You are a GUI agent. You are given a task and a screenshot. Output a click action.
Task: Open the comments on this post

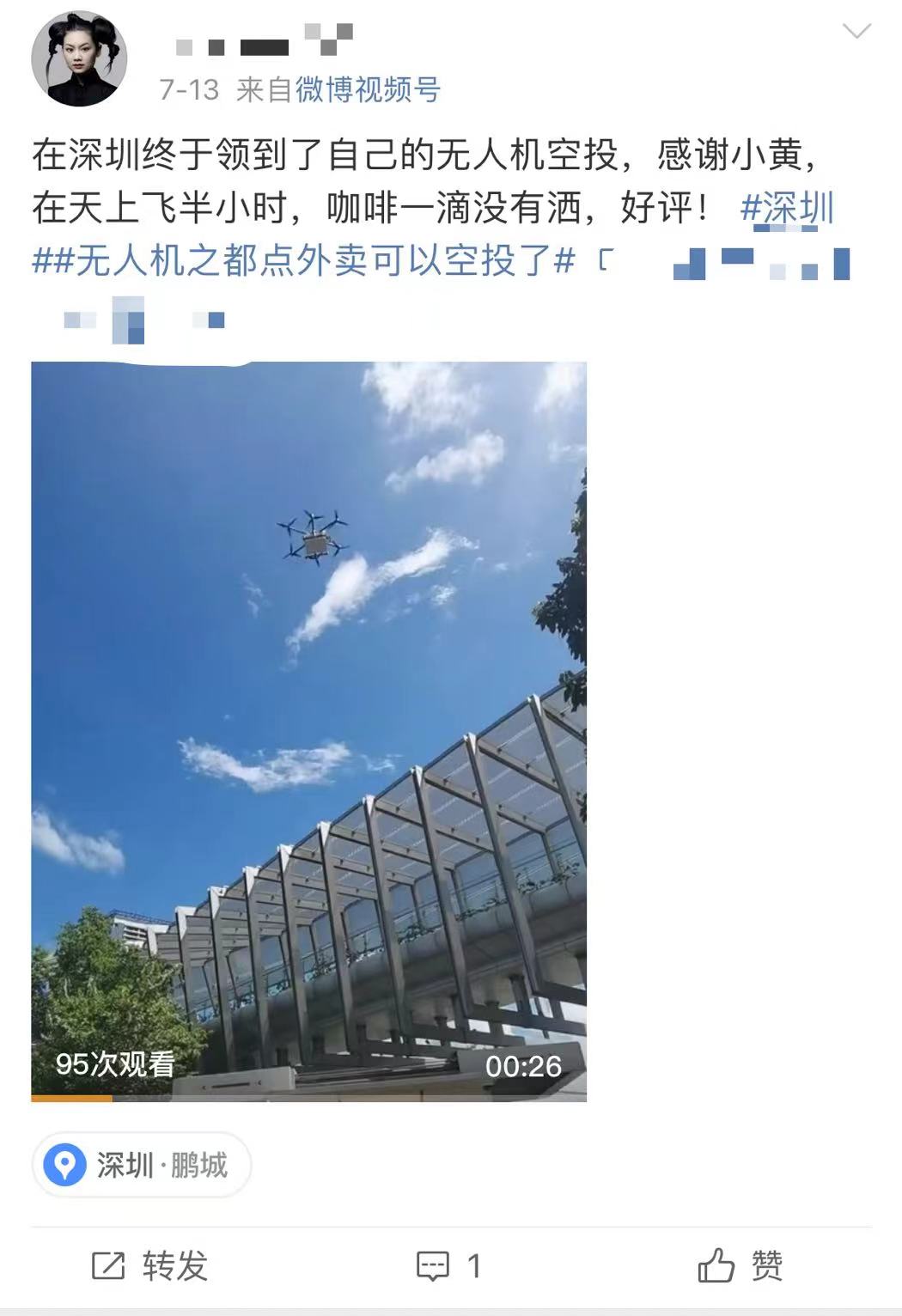click(448, 1265)
